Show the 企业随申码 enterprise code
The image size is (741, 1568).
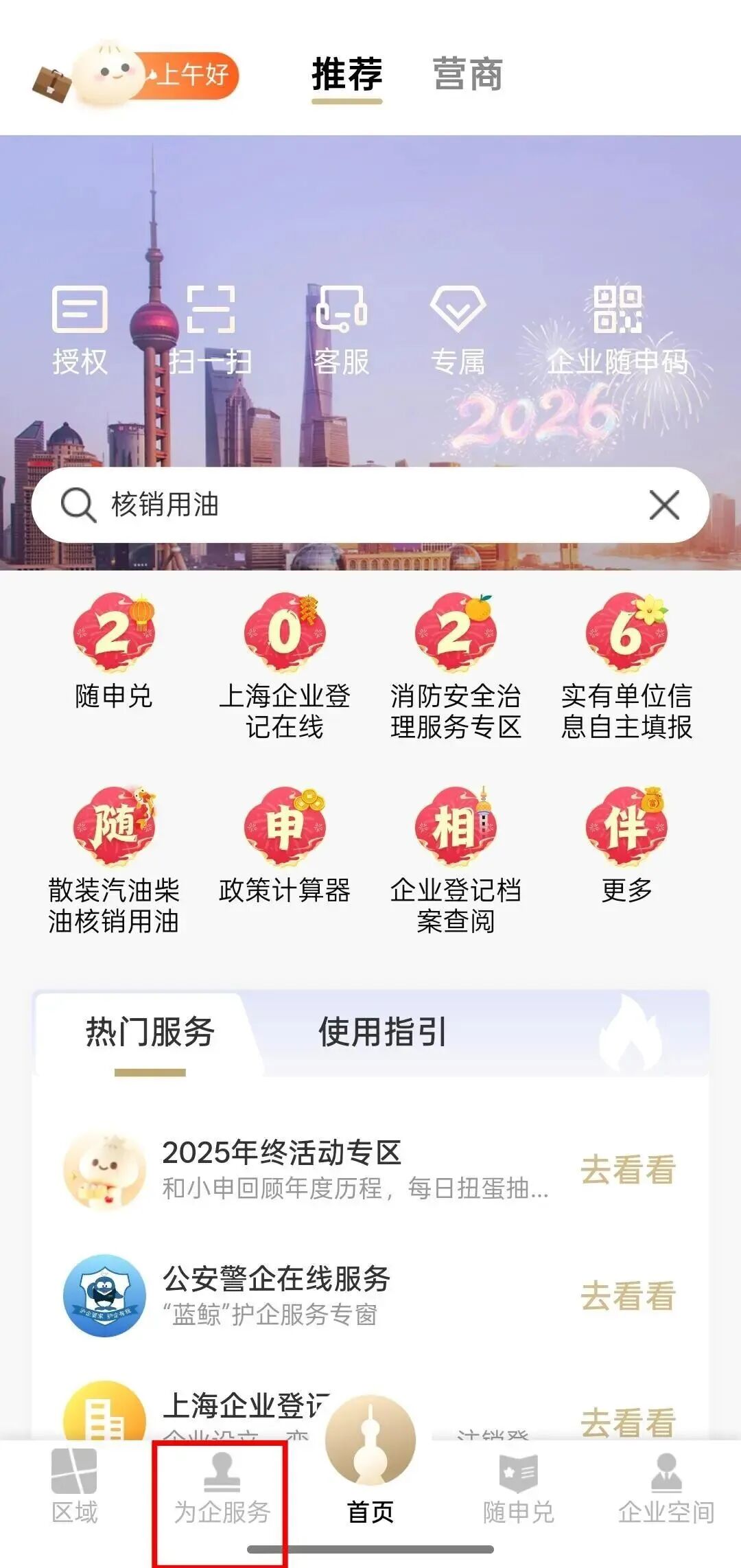point(617,329)
